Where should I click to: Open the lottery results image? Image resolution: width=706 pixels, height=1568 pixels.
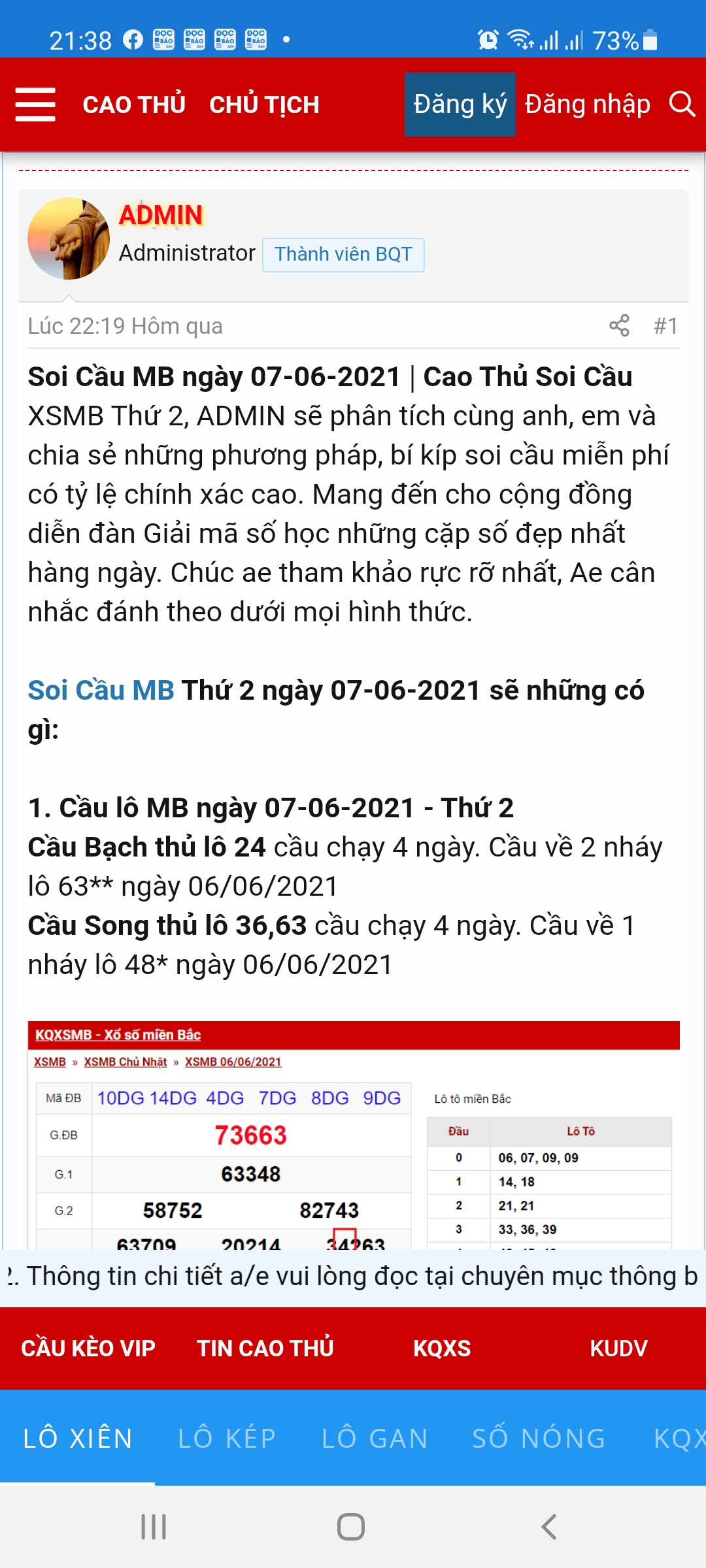tap(353, 1137)
